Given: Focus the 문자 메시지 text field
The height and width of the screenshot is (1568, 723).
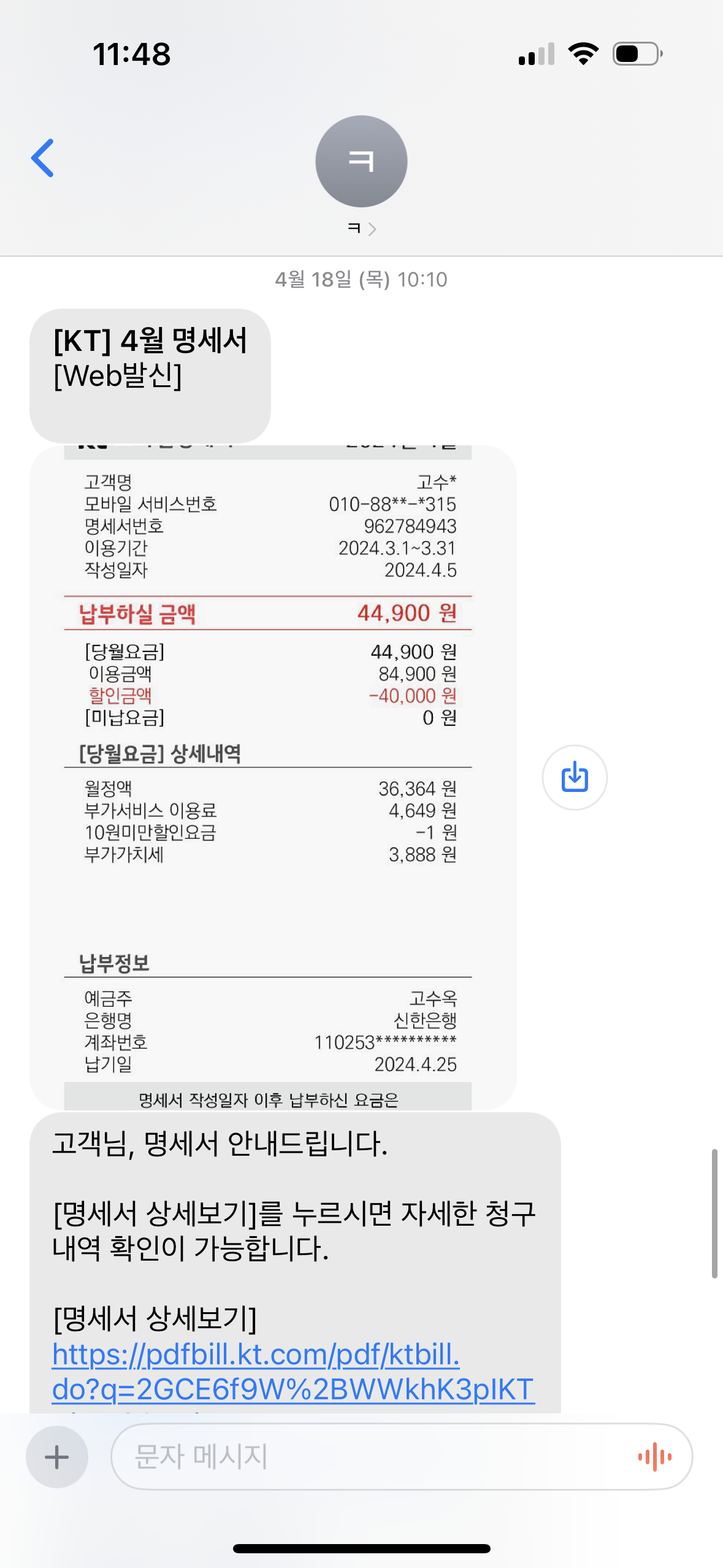Looking at the screenshot, I should pos(368,1457).
